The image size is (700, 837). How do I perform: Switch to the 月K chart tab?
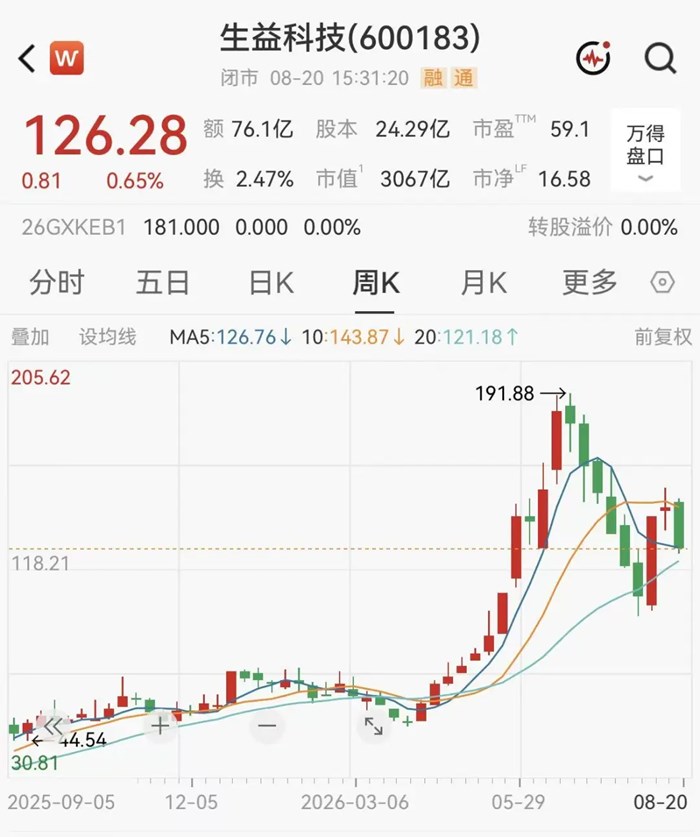point(484,282)
